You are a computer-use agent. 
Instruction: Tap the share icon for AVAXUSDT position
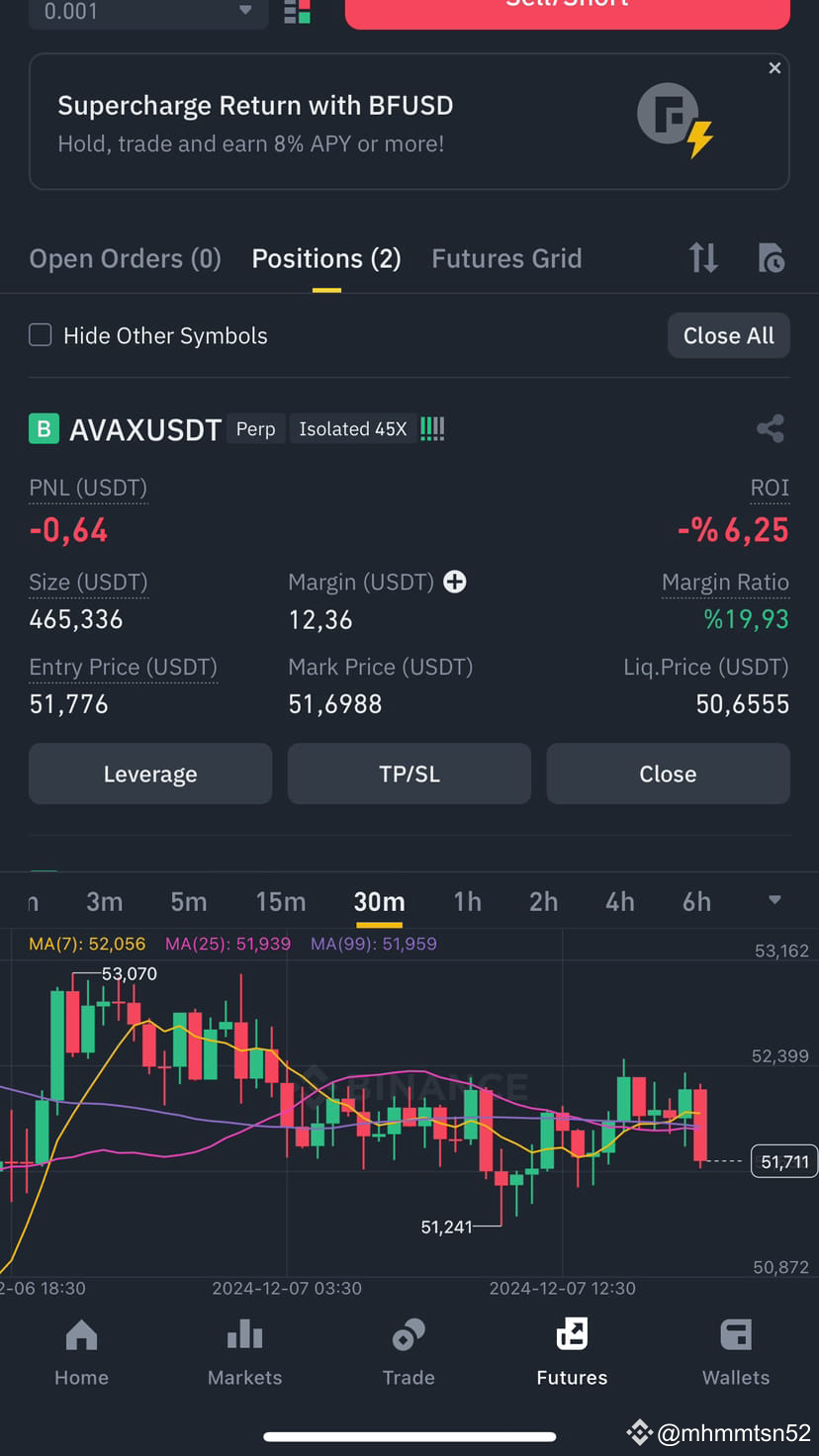(x=771, y=428)
